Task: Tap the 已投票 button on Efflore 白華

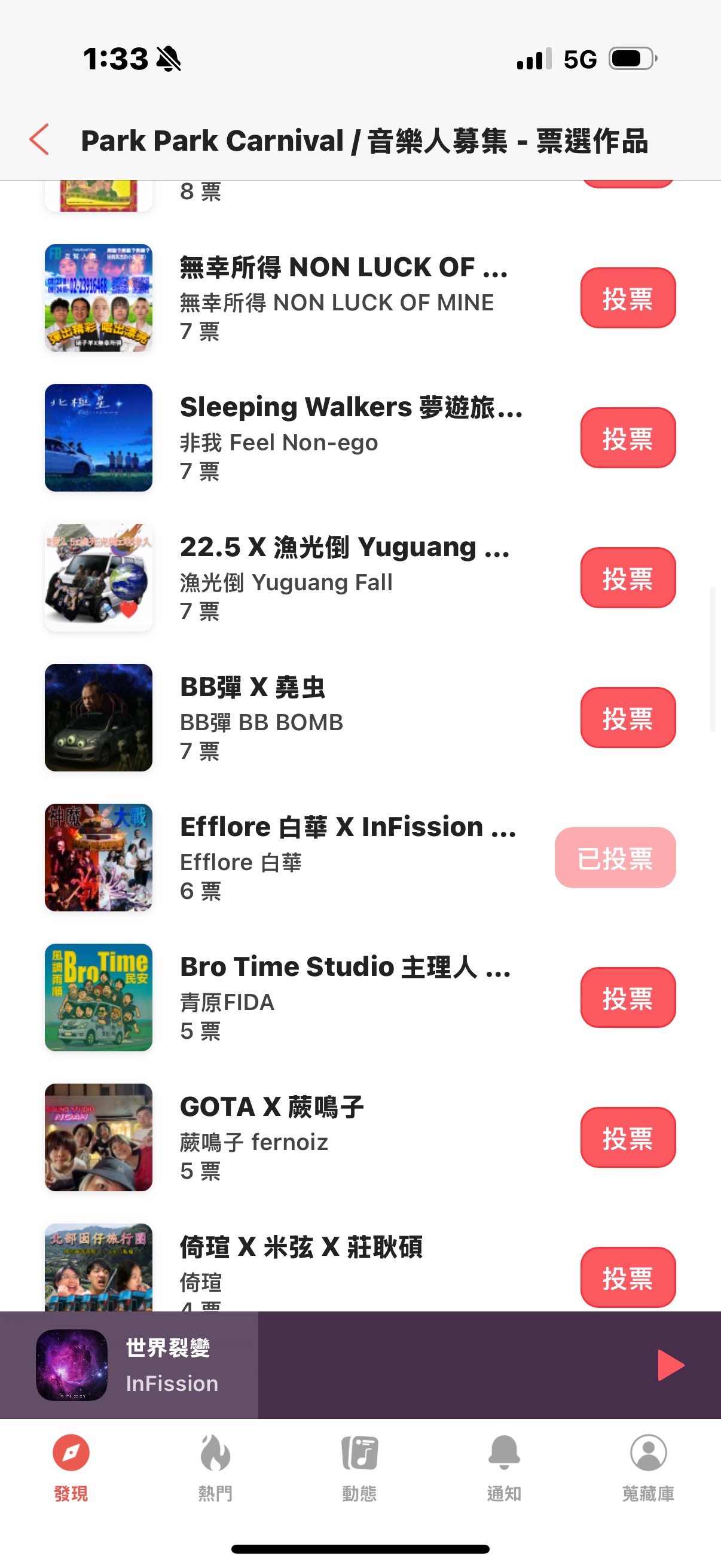Action: [x=615, y=858]
